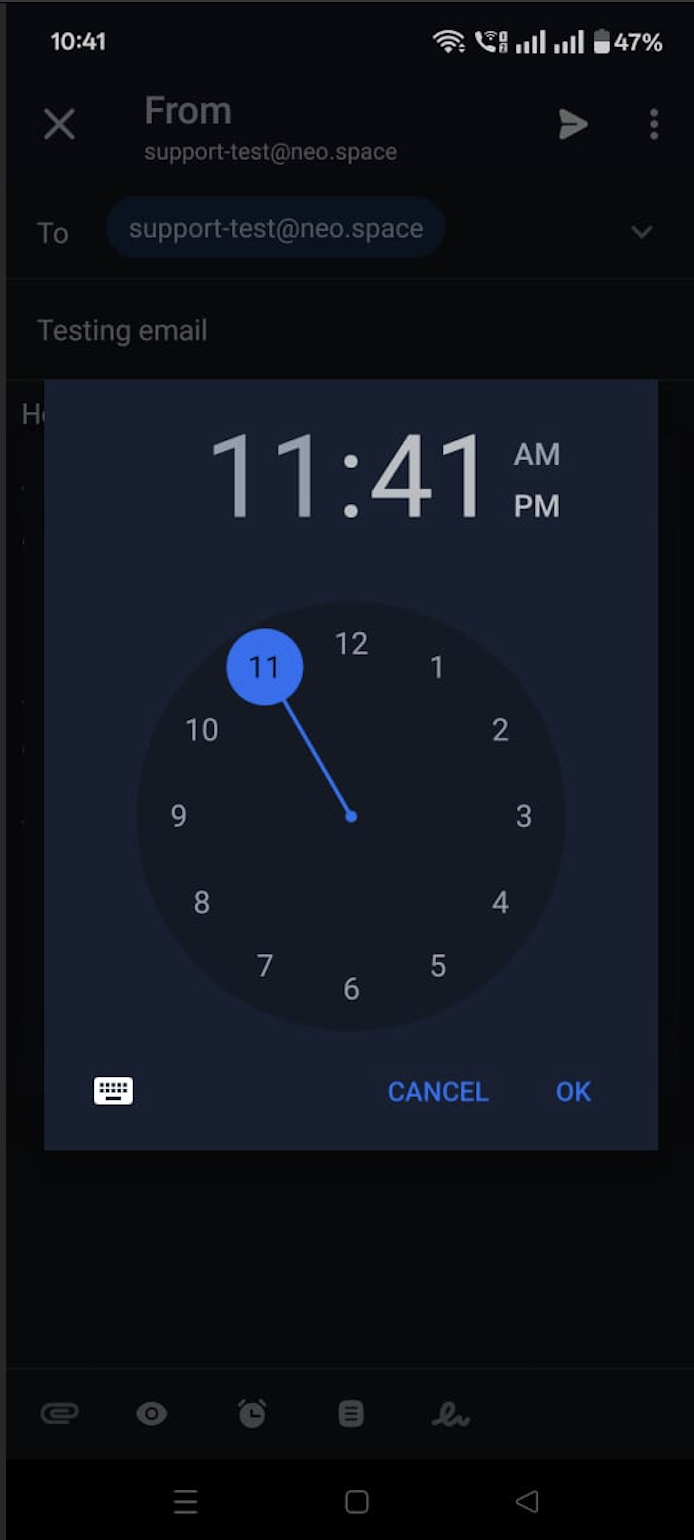Screen dimensions: 694x1540
Task: Go back with system navigation button
Action: tap(527, 1501)
